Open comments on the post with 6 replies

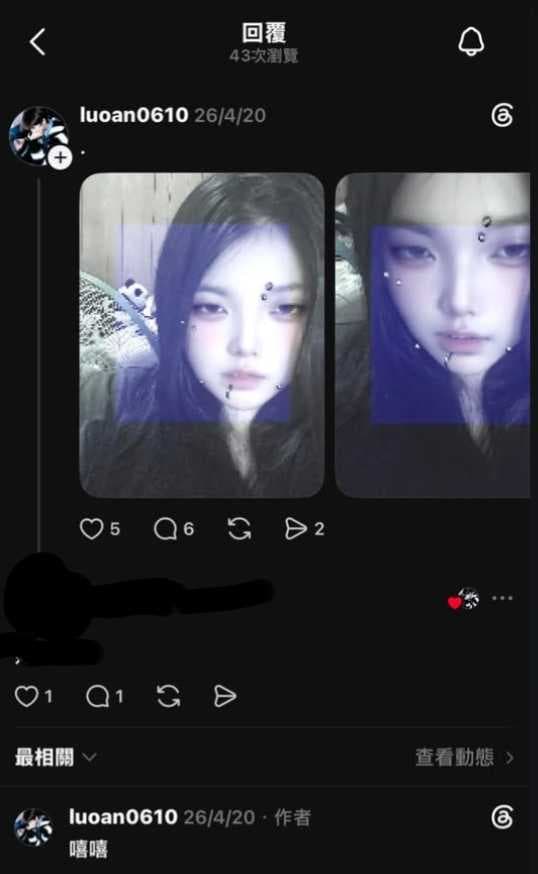coord(166,528)
